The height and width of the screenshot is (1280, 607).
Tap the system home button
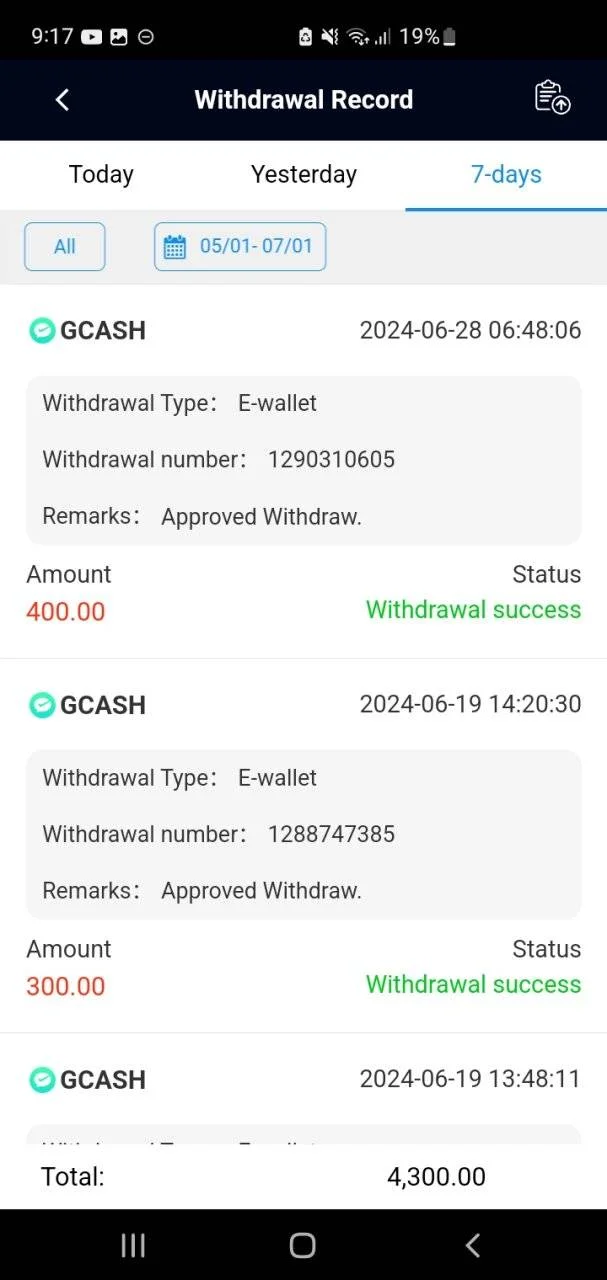(302, 1245)
